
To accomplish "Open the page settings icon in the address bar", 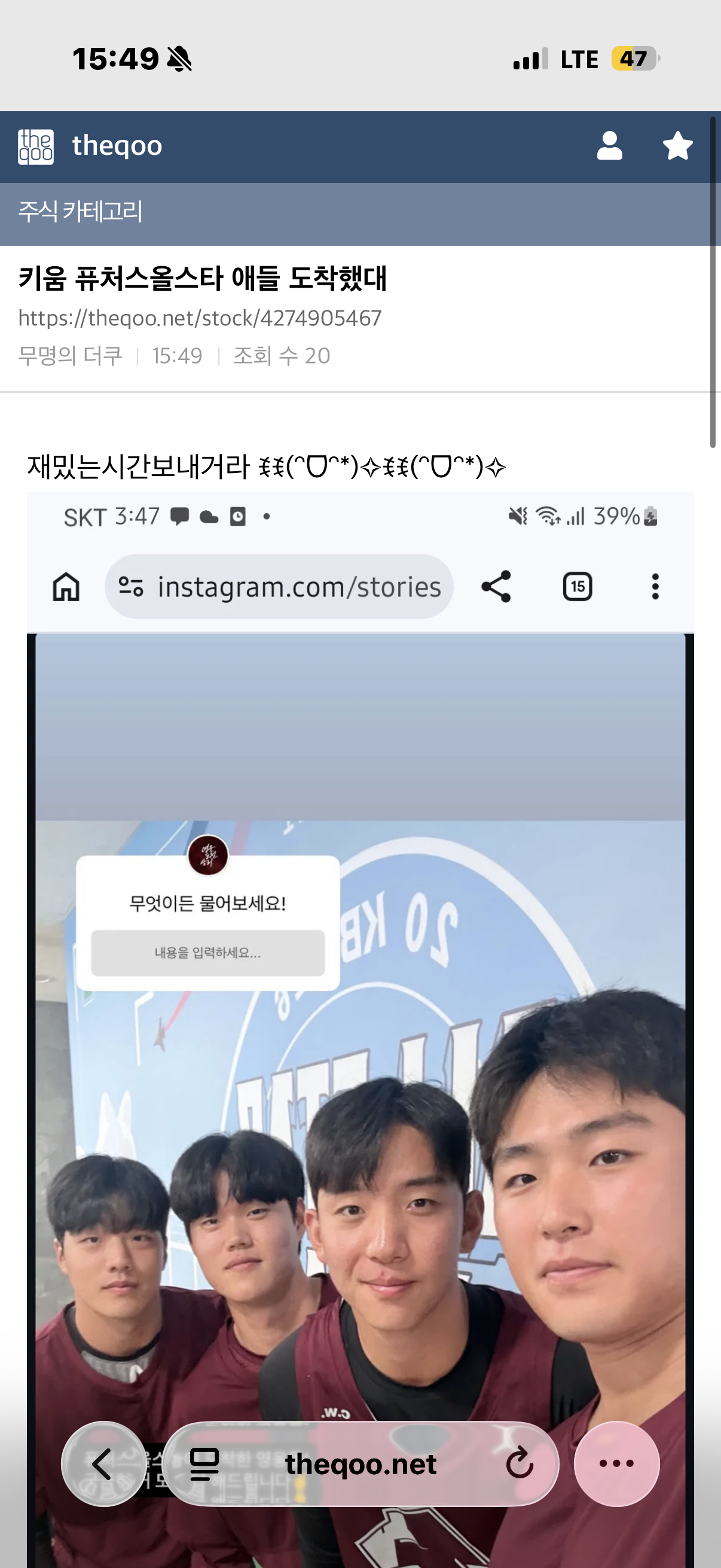I will [x=204, y=1464].
